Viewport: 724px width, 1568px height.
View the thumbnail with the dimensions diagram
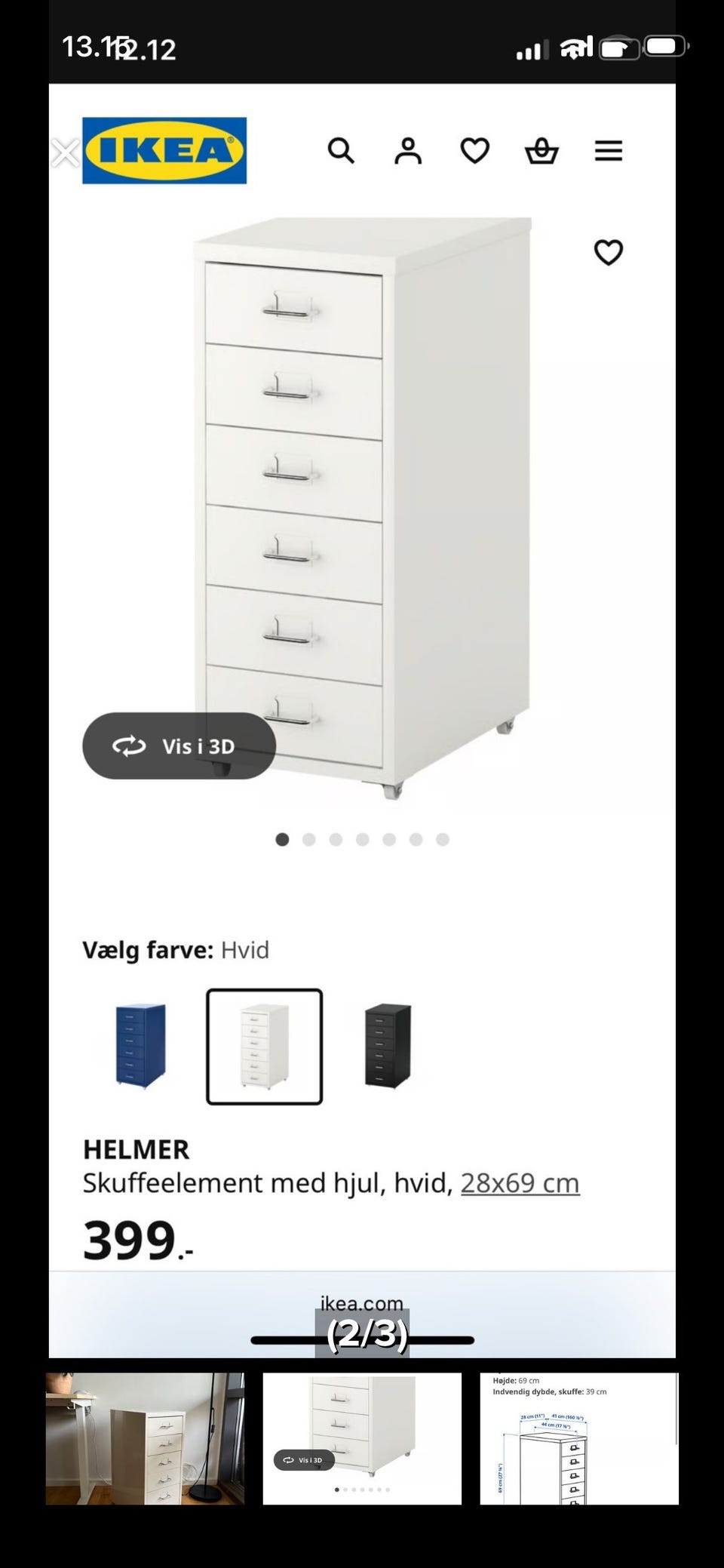point(579,1438)
